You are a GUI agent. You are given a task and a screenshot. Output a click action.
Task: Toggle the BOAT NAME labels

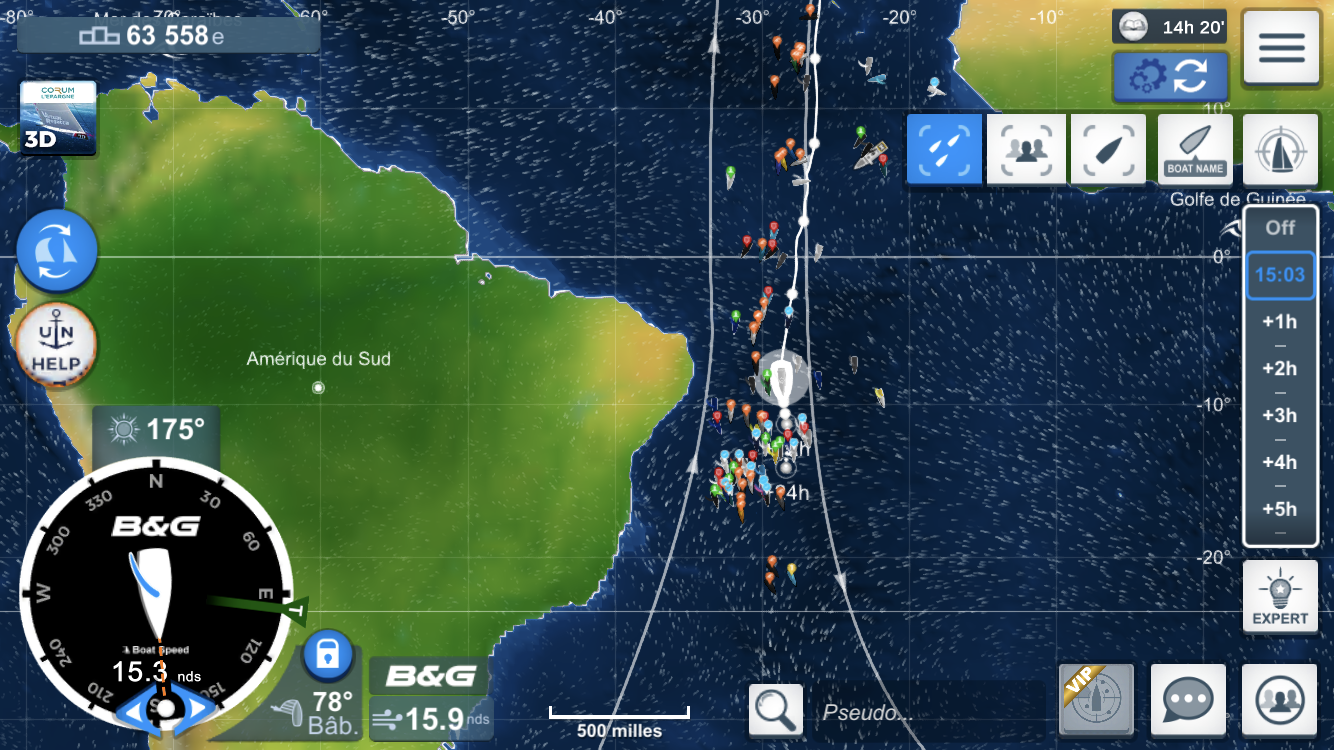pyautogui.click(x=1195, y=149)
